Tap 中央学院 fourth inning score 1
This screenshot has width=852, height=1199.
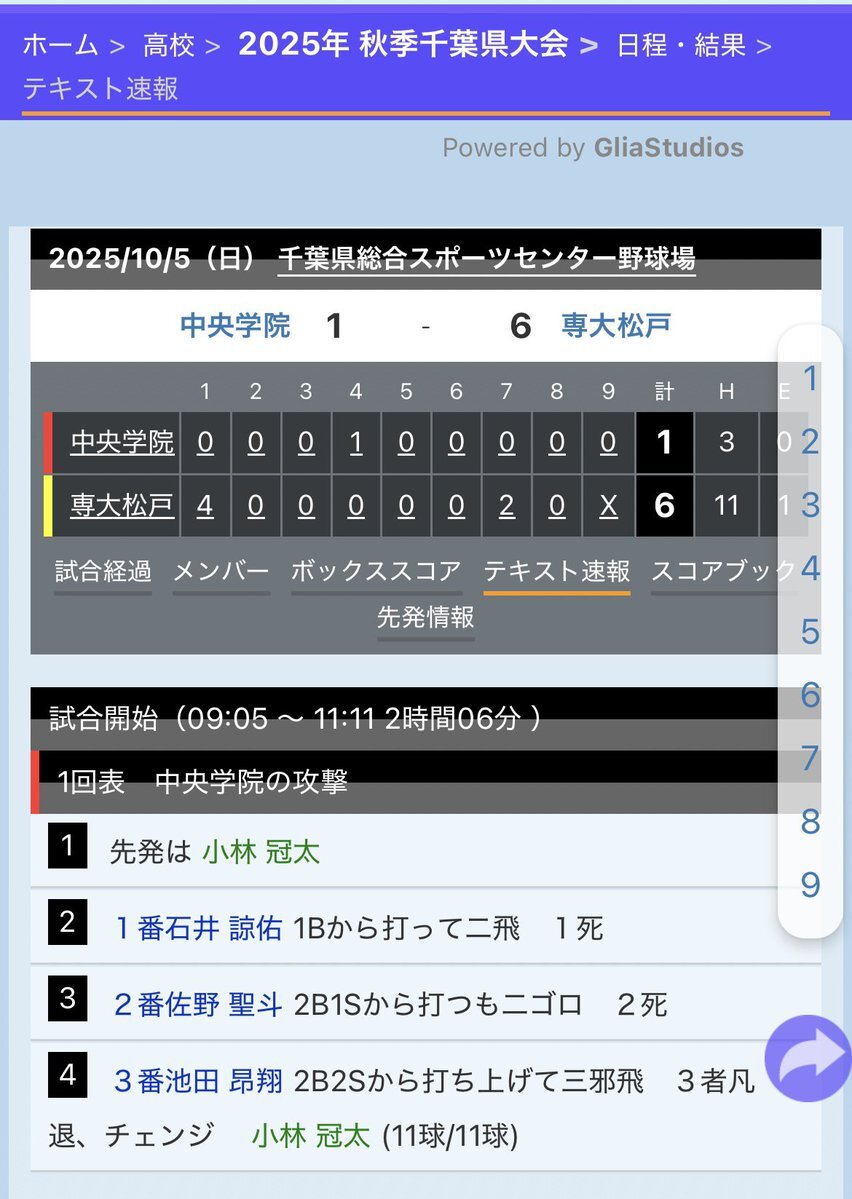pyautogui.click(x=356, y=442)
